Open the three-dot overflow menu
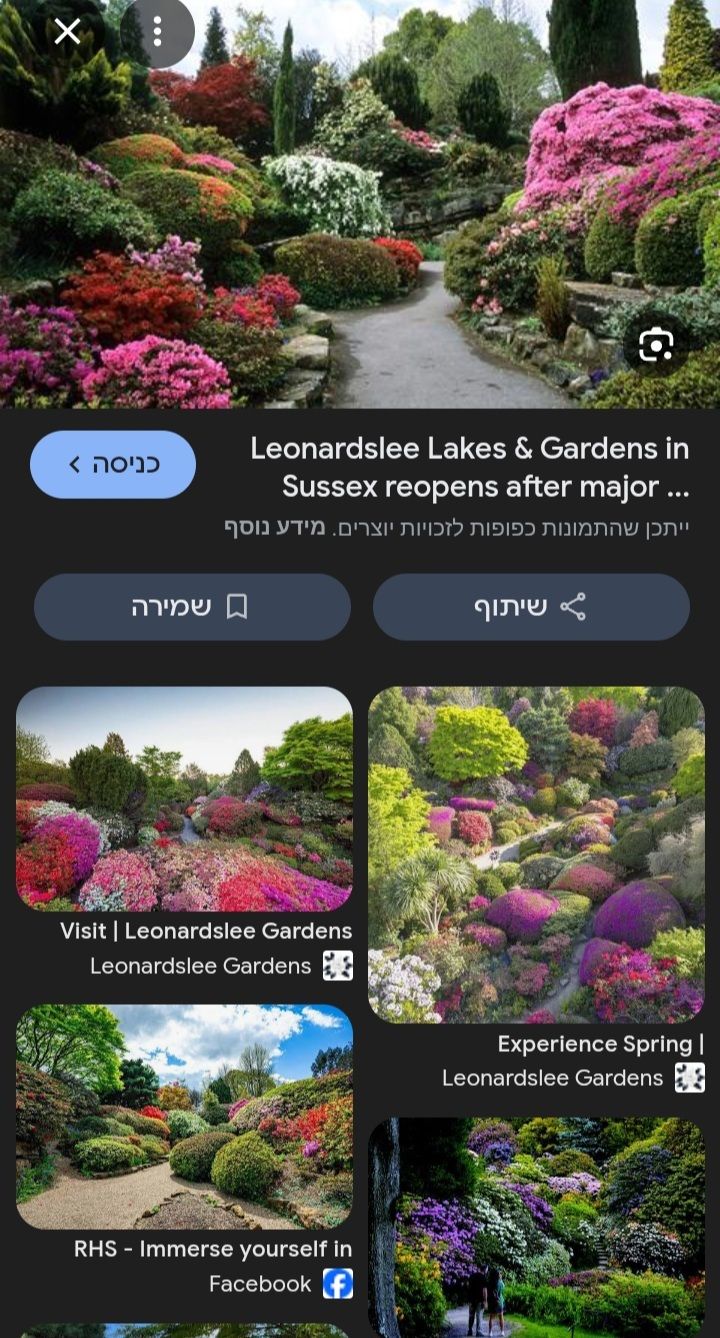Viewport: 720px width, 1338px height. (157, 32)
